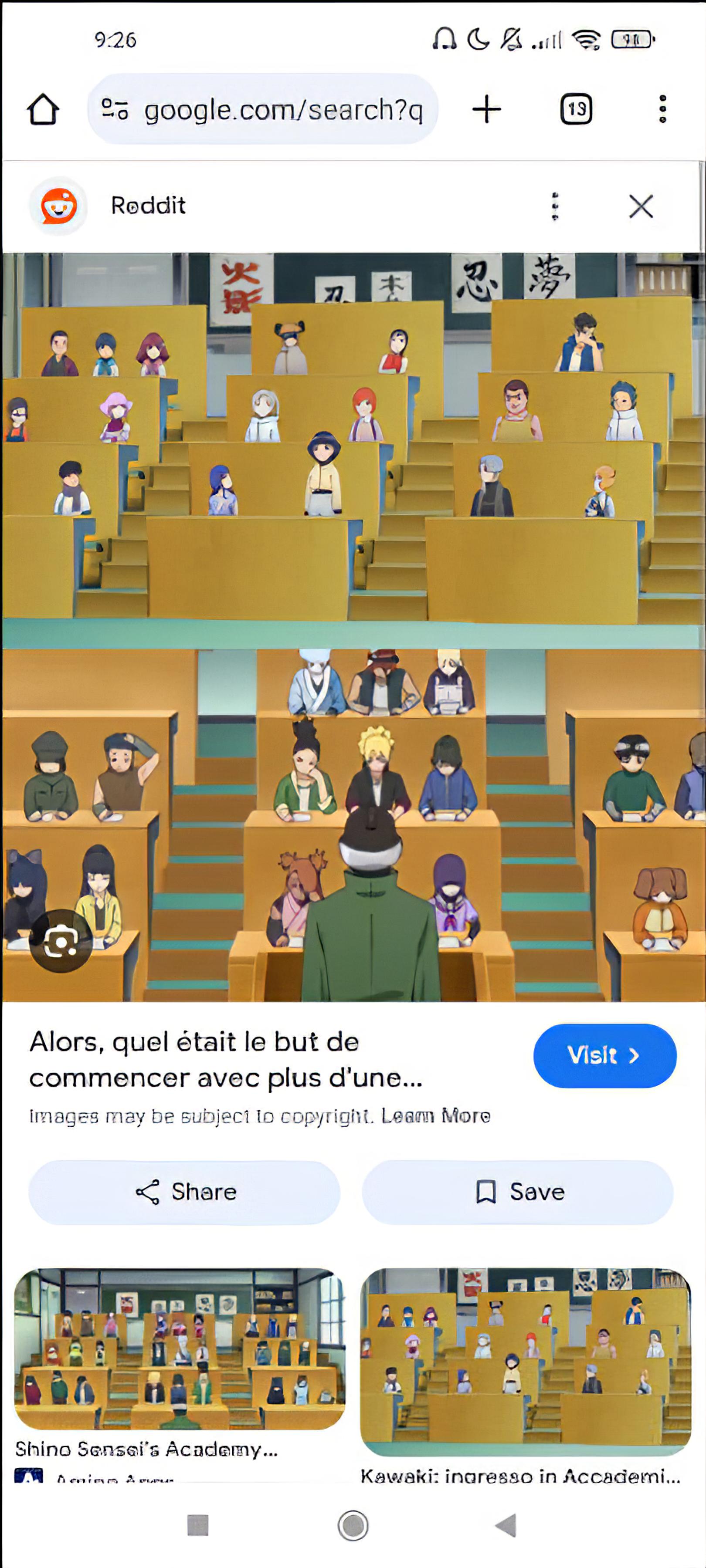Go to the system home screen
The width and height of the screenshot is (706, 1568).
(353, 1525)
